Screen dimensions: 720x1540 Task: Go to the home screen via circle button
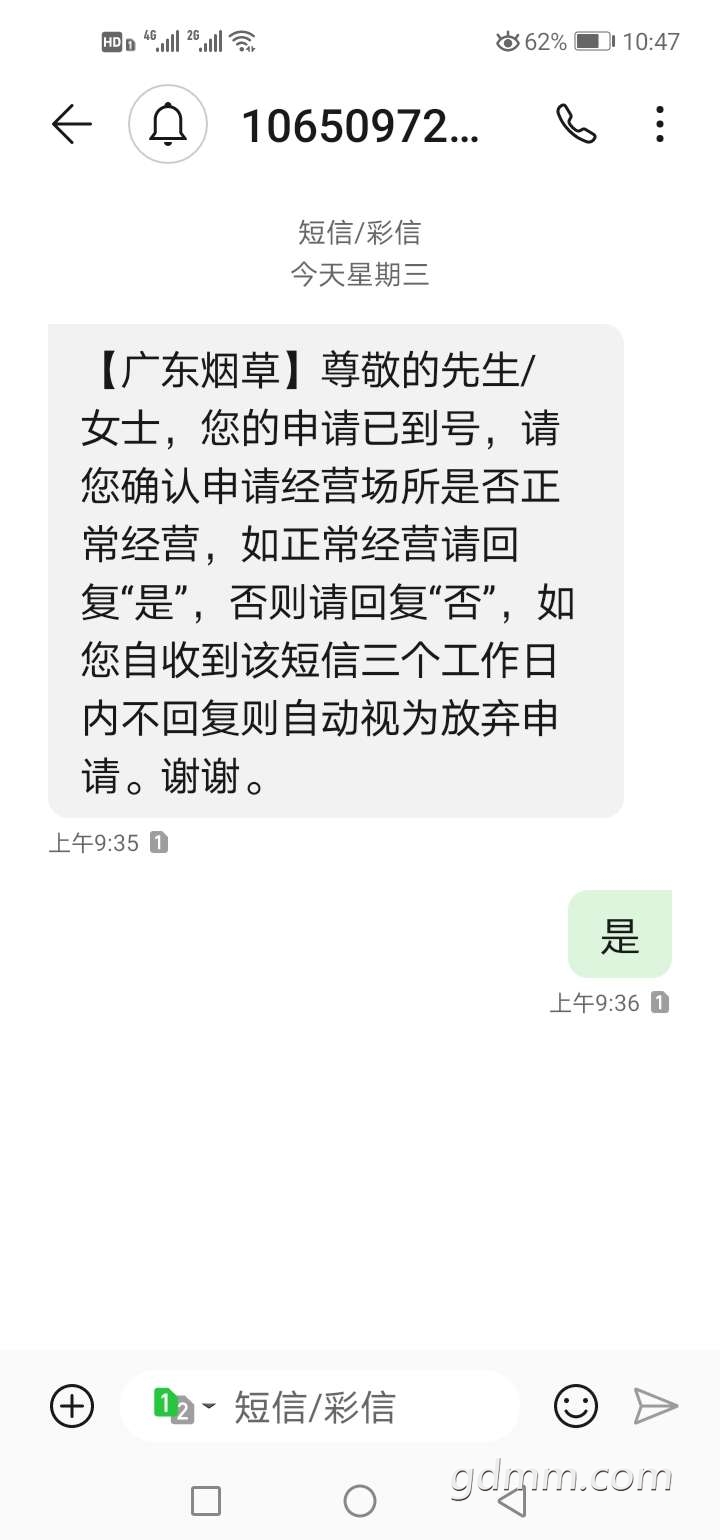(360, 1501)
